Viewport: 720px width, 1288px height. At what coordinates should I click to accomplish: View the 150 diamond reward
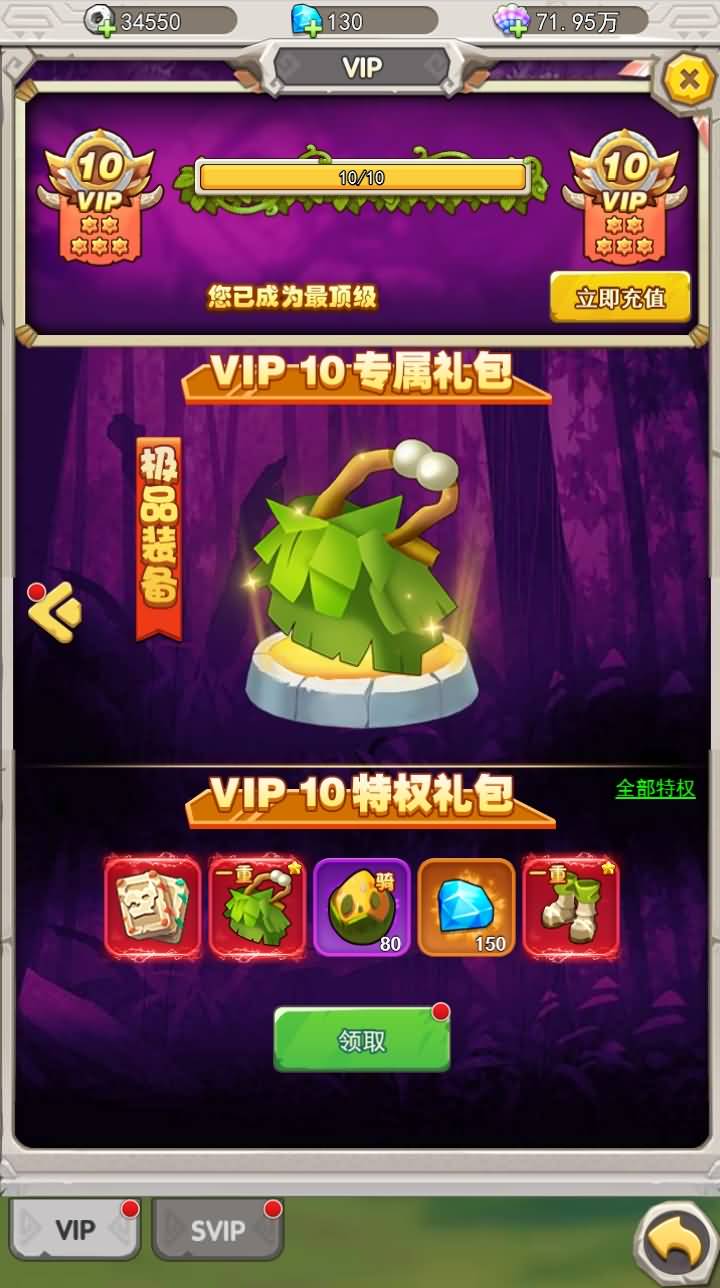[x=466, y=907]
